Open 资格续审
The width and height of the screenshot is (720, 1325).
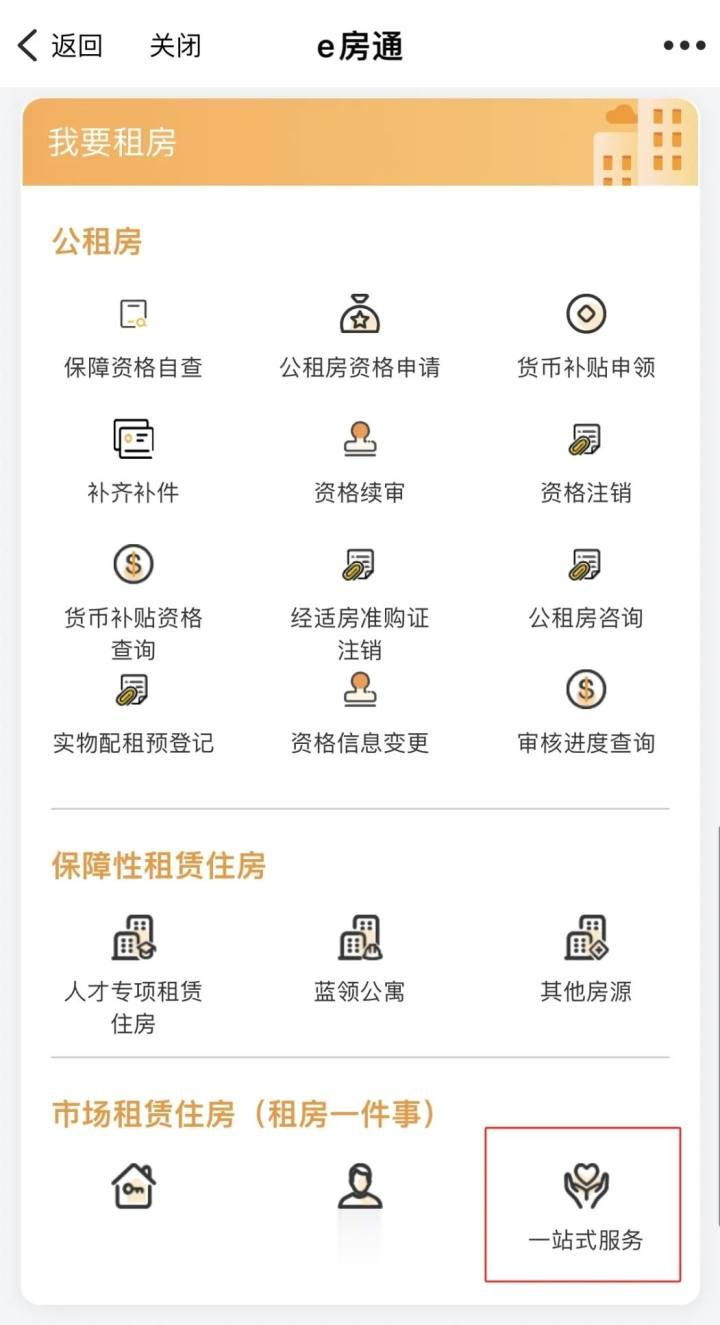(359, 462)
